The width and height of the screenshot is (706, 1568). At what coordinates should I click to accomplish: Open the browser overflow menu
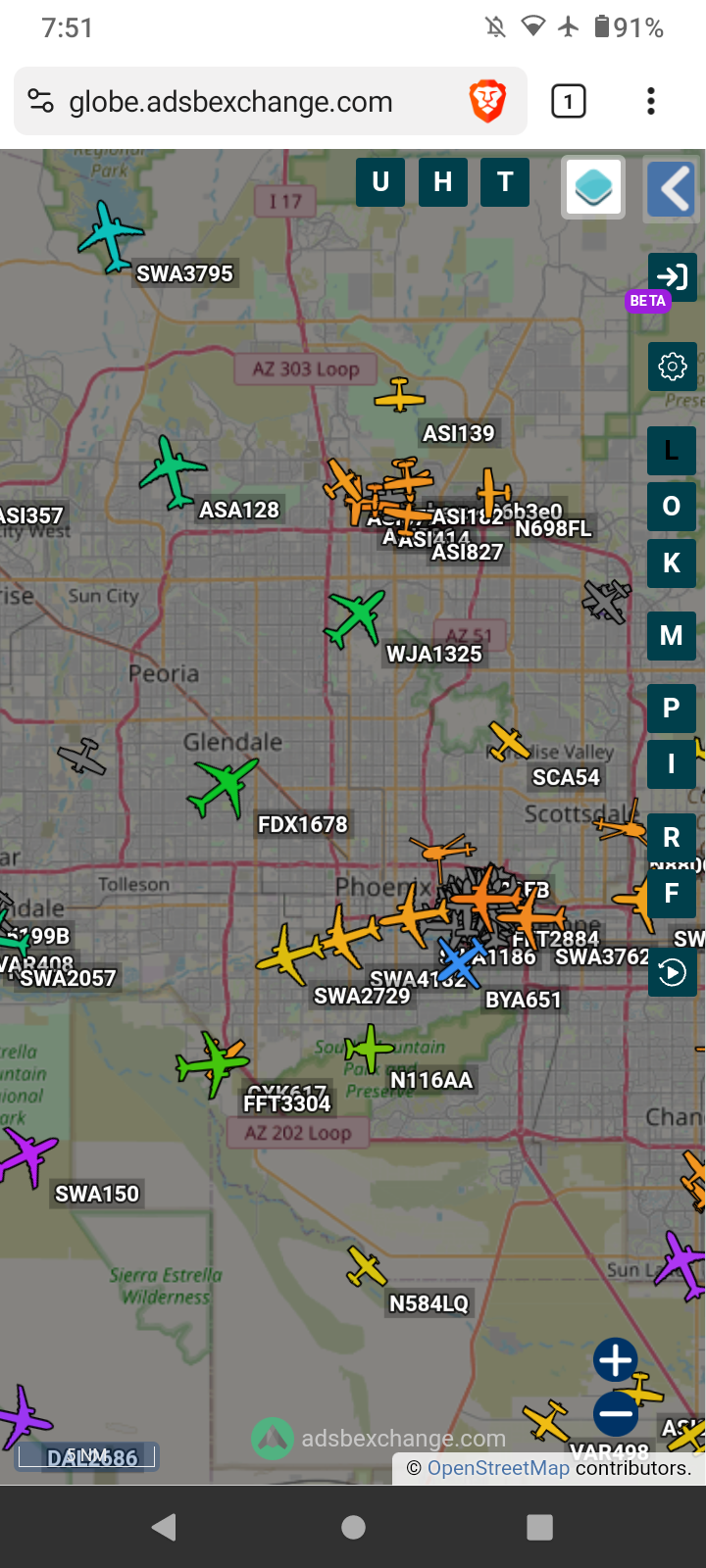click(651, 101)
